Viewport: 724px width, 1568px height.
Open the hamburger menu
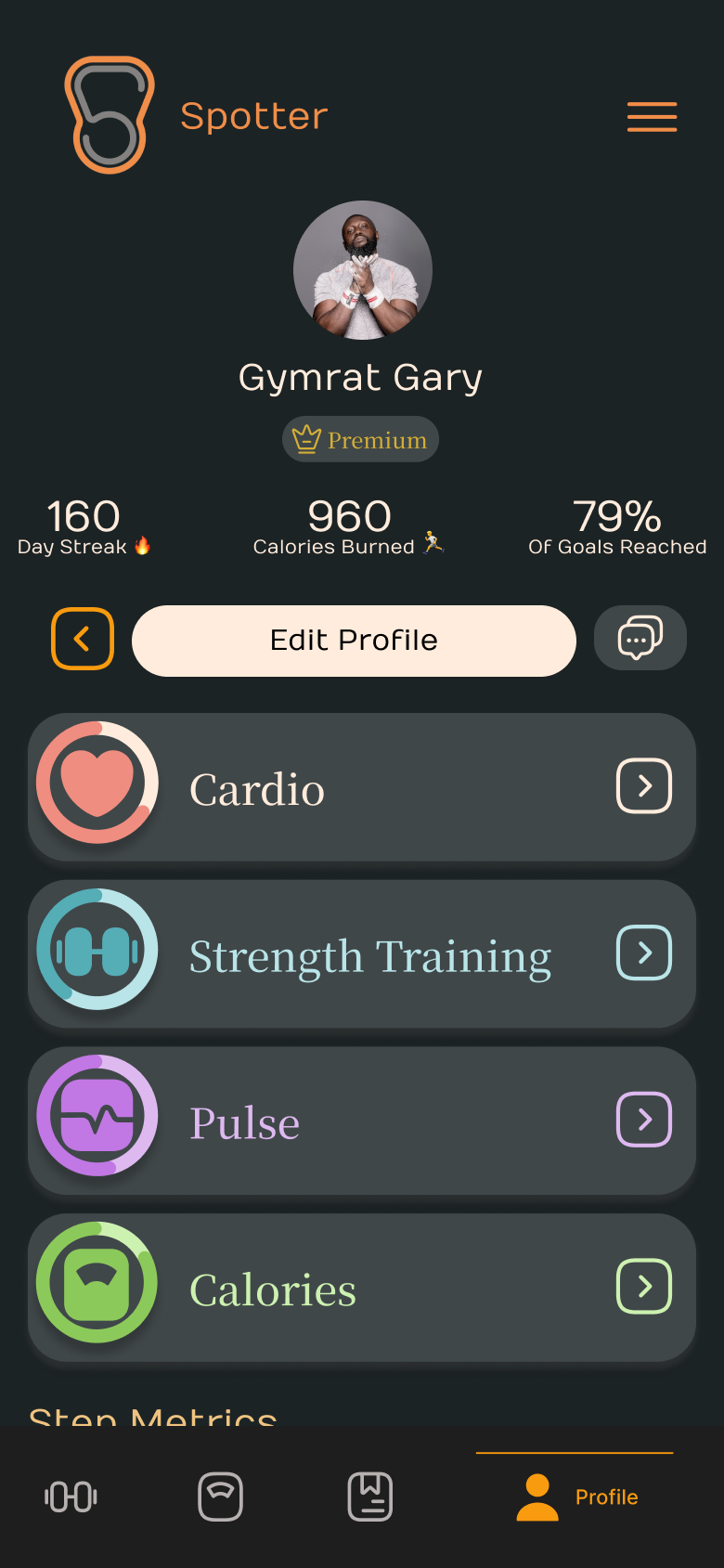pyautogui.click(x=652, y=117)
